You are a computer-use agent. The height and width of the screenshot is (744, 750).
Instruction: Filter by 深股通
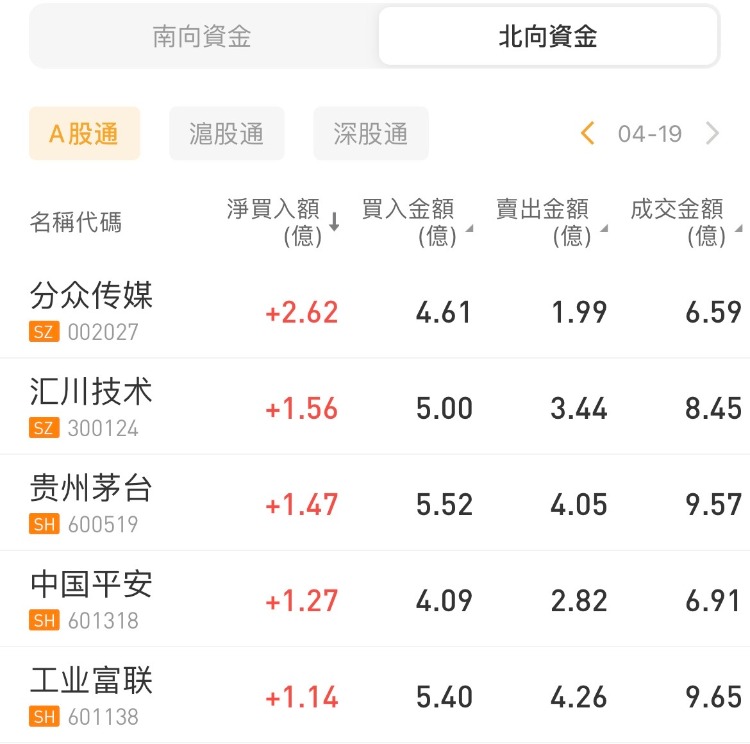coord(371,134)
